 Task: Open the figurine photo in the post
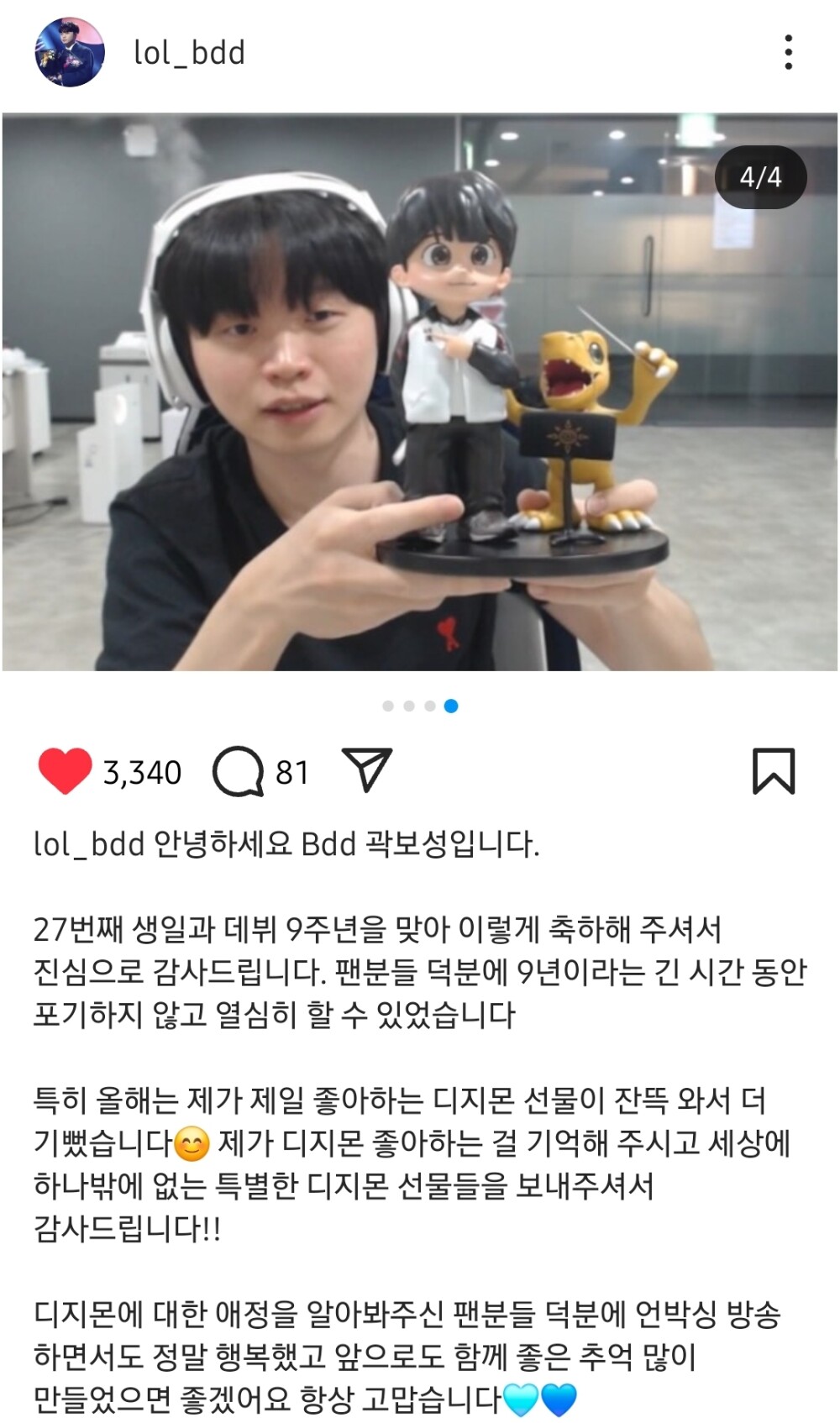420,392
